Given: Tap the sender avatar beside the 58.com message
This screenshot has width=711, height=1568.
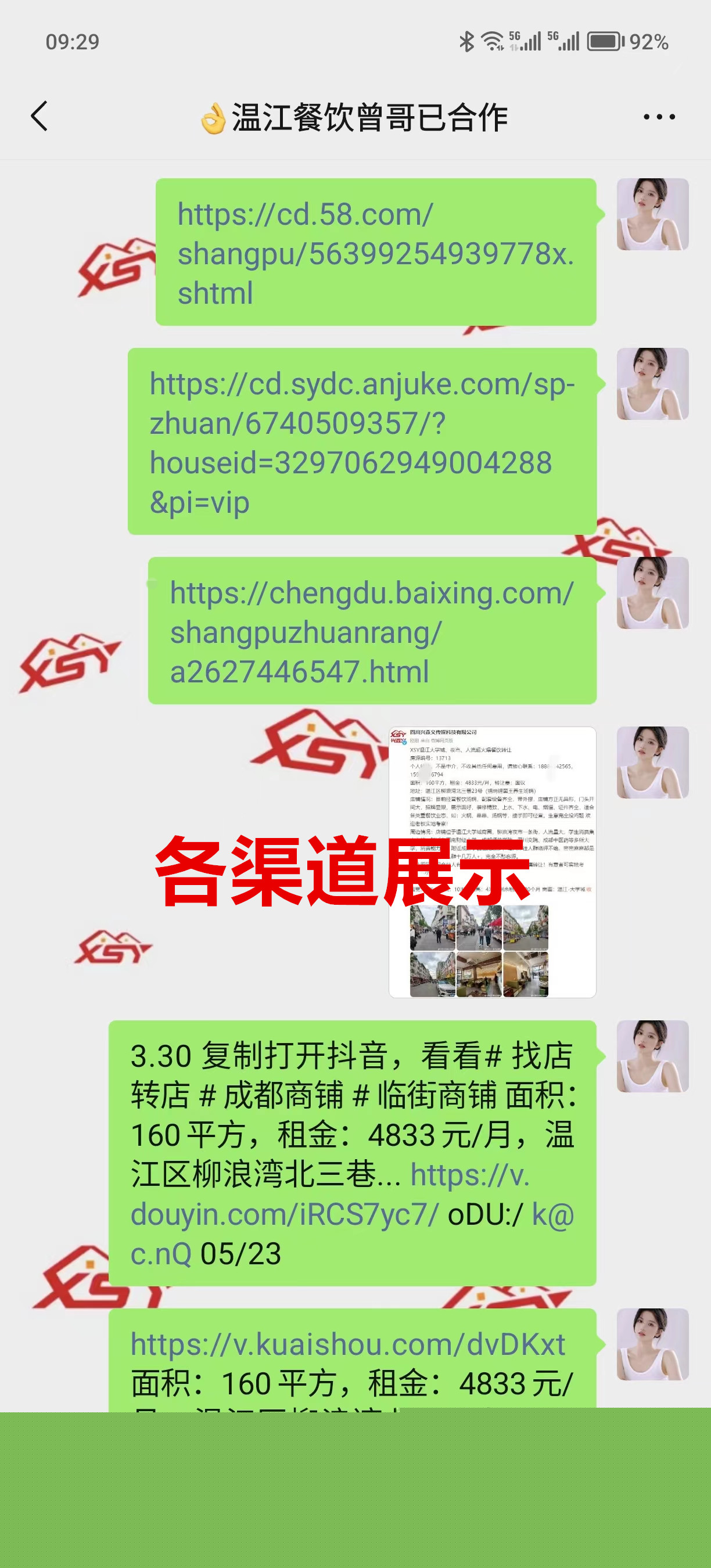Looking at the screenshot, I should click(x=652, y=214).
